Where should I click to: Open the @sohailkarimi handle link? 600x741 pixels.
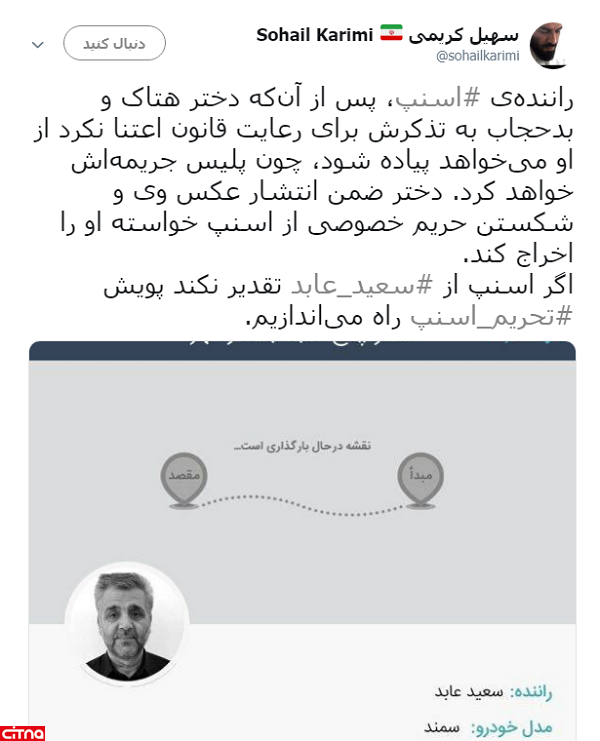coord(477,56)
